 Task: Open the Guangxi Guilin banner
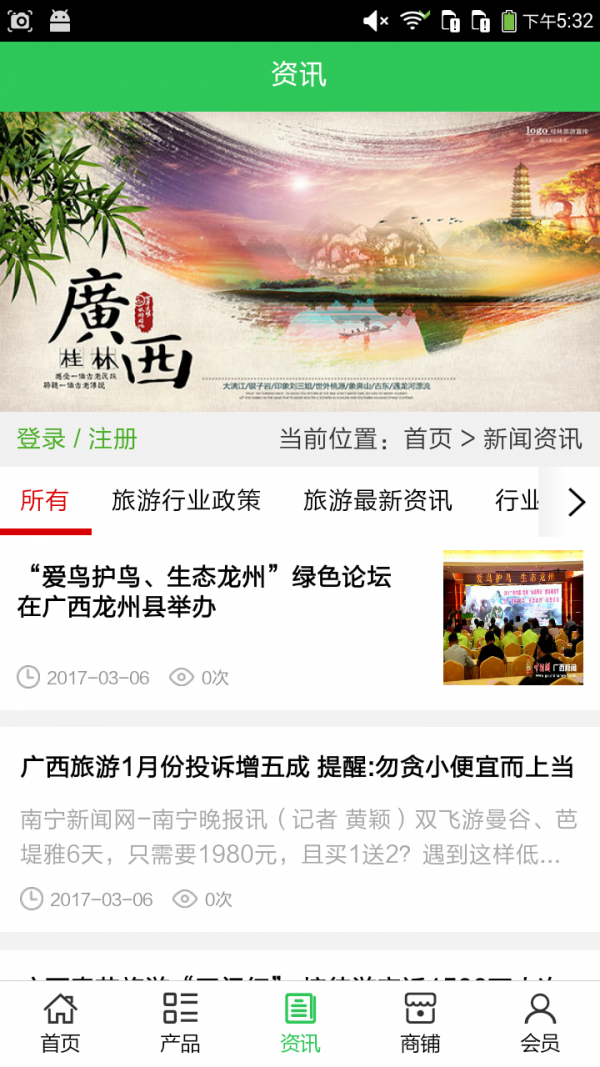pyautogui.click(x=300, y=261)
